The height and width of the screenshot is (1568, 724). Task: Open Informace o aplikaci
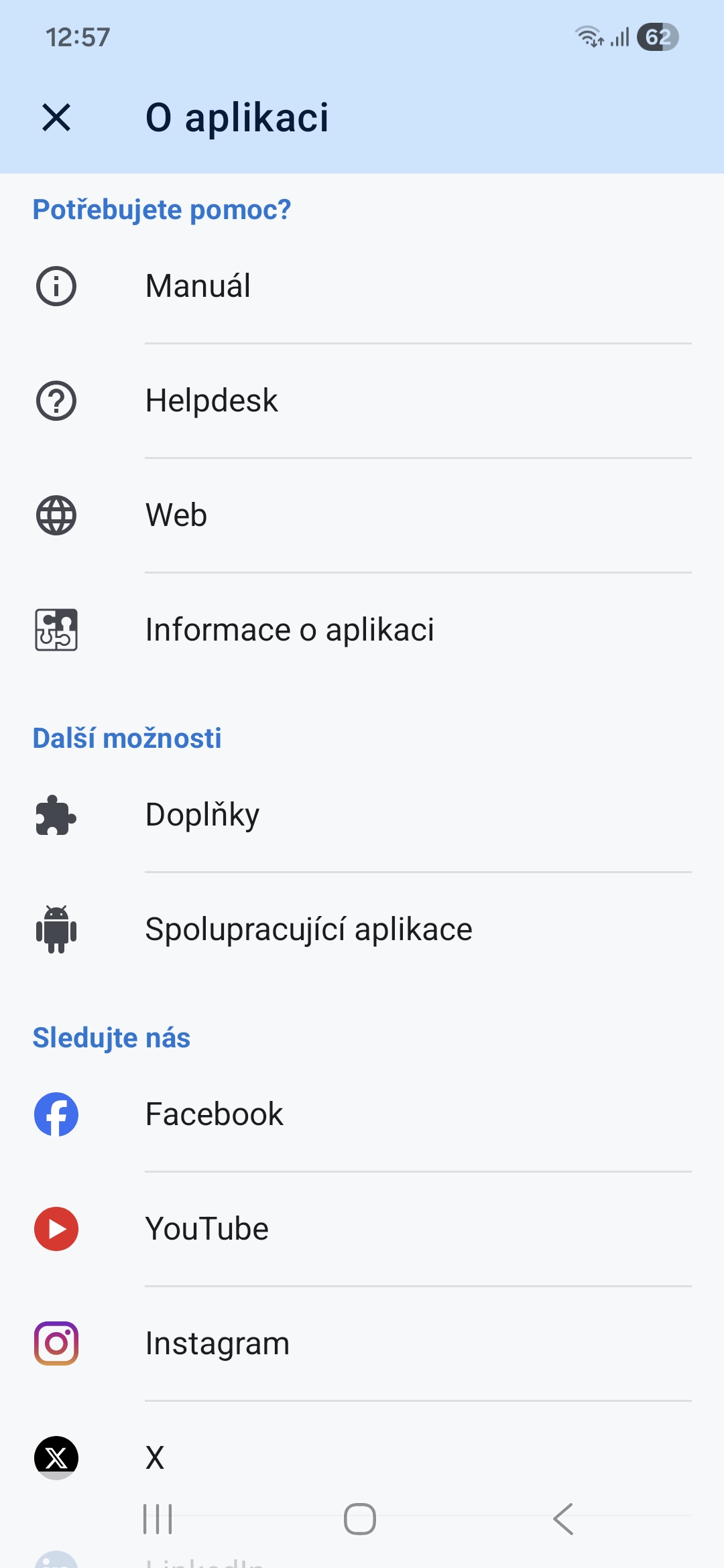[x=362, y=630]
